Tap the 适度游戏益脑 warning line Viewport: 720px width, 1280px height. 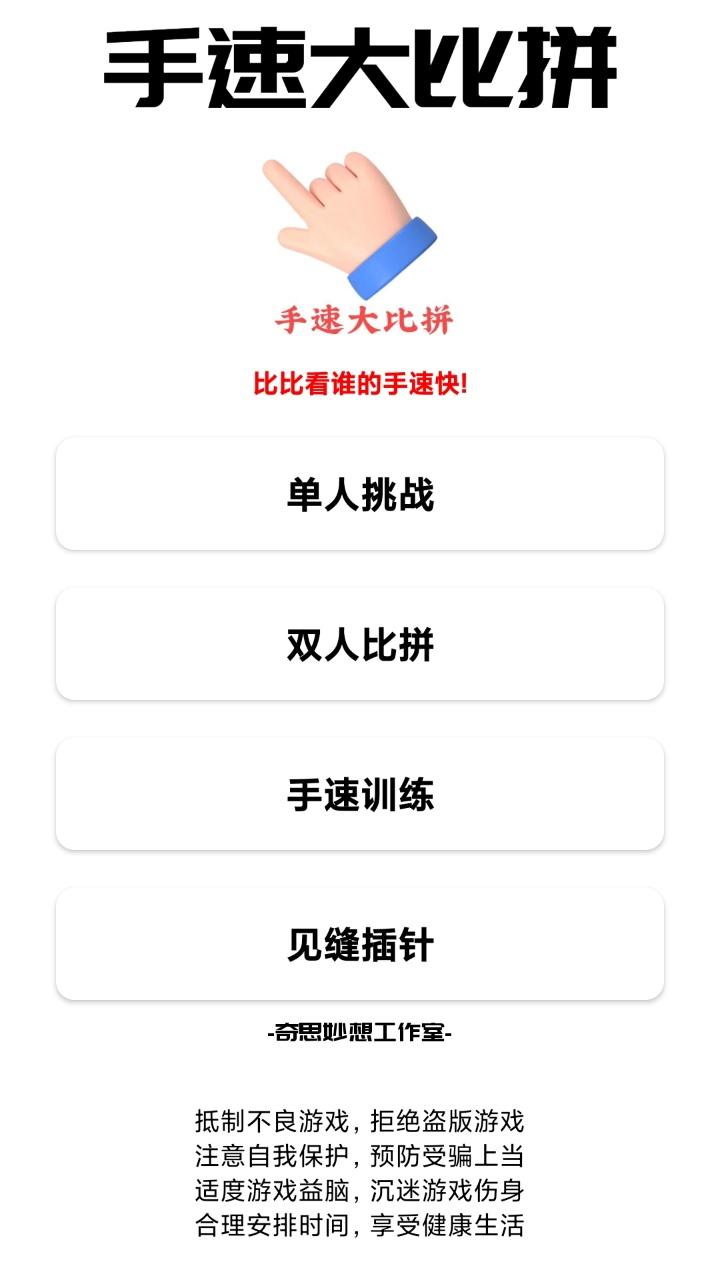[x=360, y=1188]
